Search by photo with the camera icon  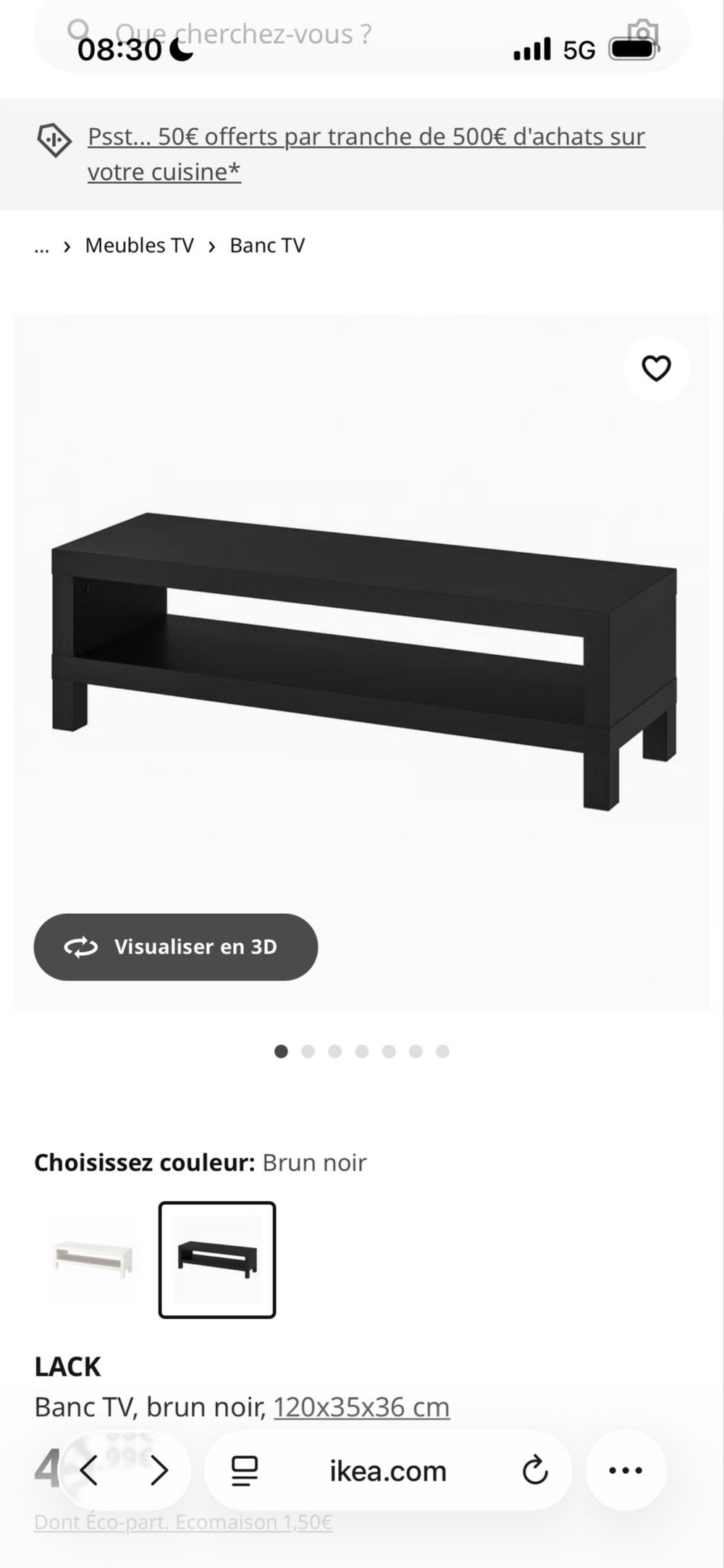[642, 33]
